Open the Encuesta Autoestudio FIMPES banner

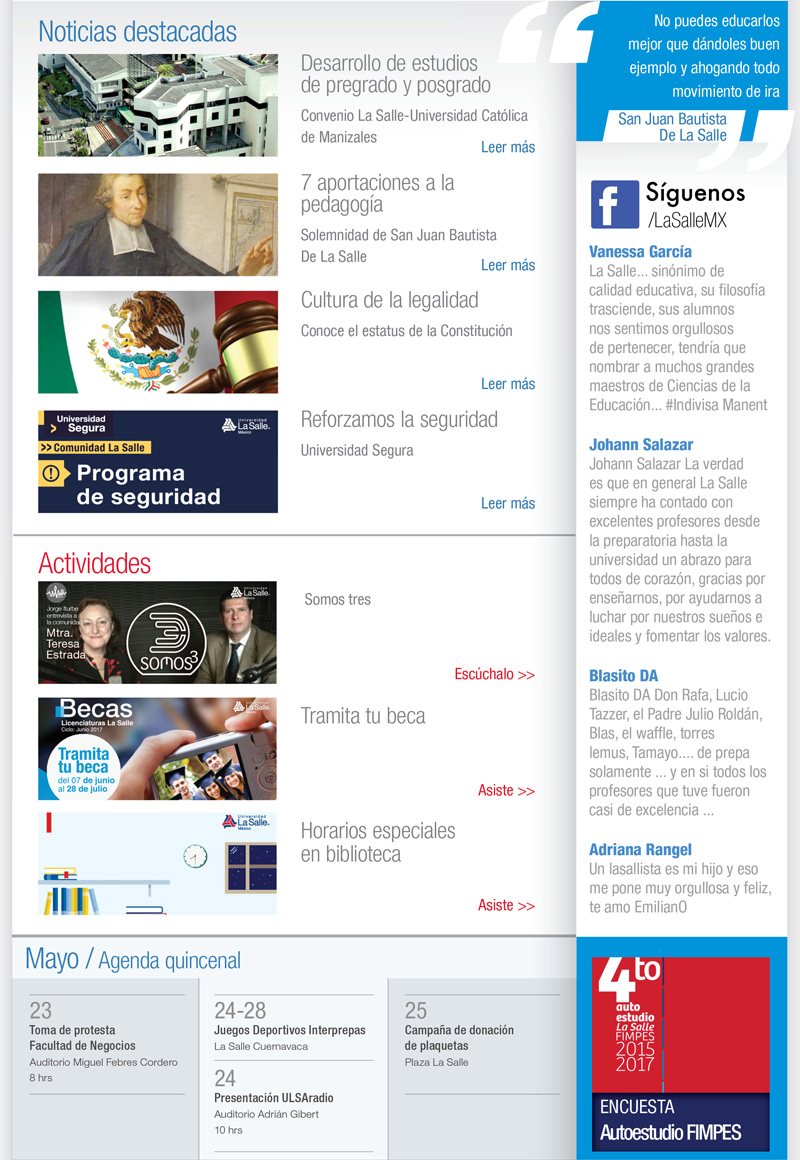click(x=681, y=1050)
